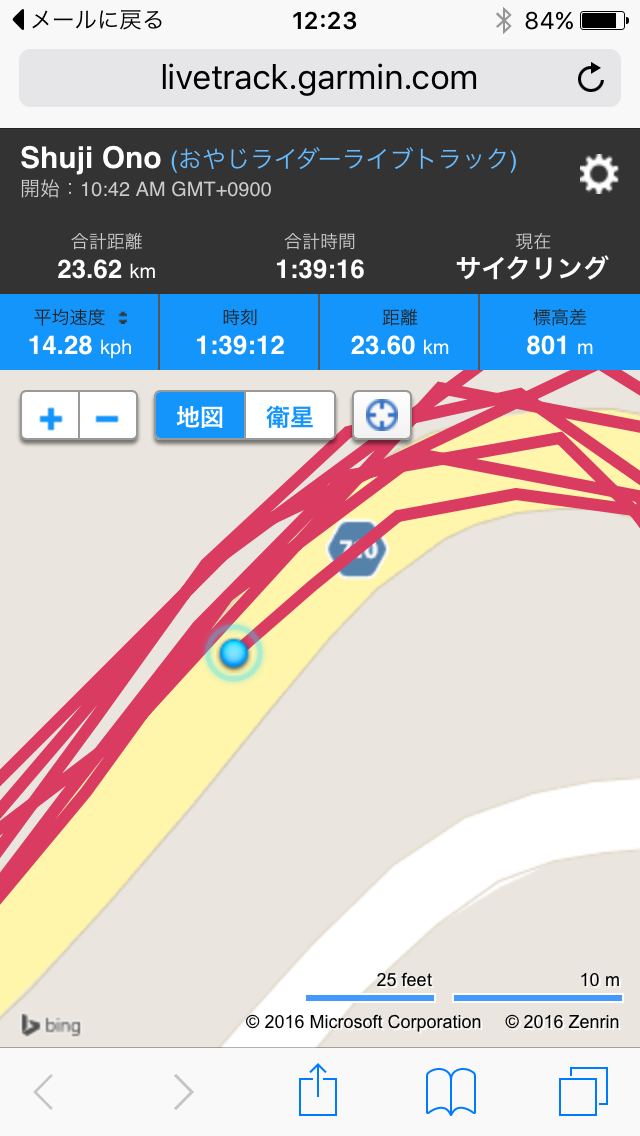The width and height of the screenshot is (640, 1136).
Task: Go back one page in Safari
Action: 43,1091
